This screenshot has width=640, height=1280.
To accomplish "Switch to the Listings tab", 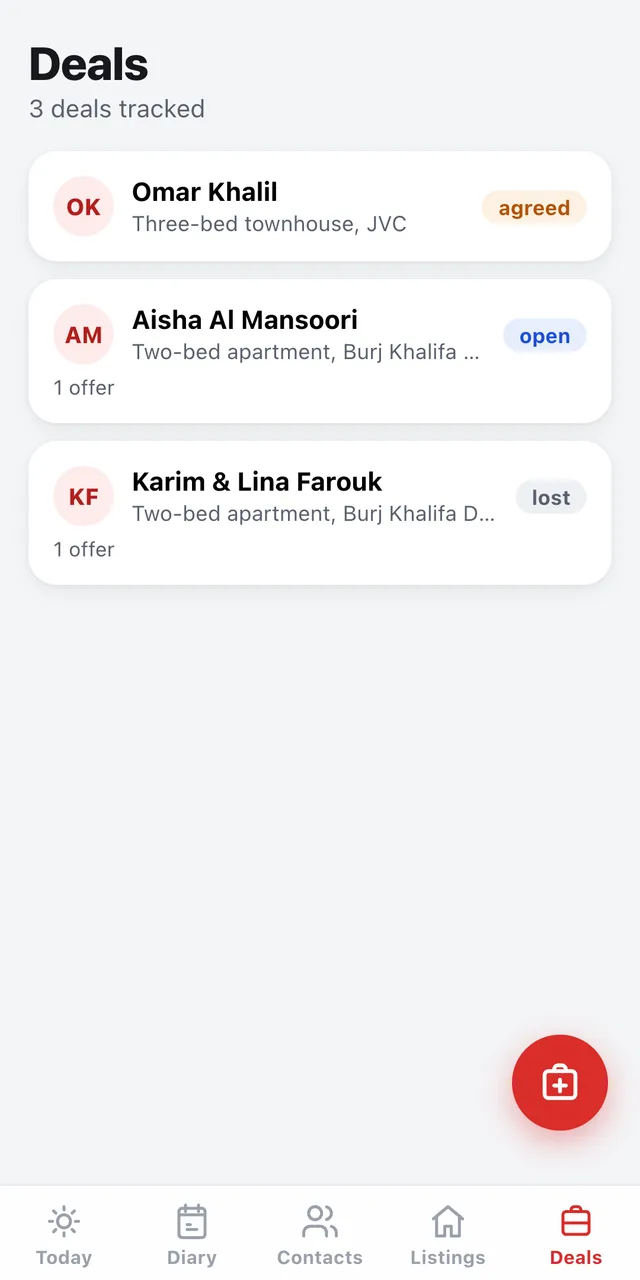I will (448, 1236).
